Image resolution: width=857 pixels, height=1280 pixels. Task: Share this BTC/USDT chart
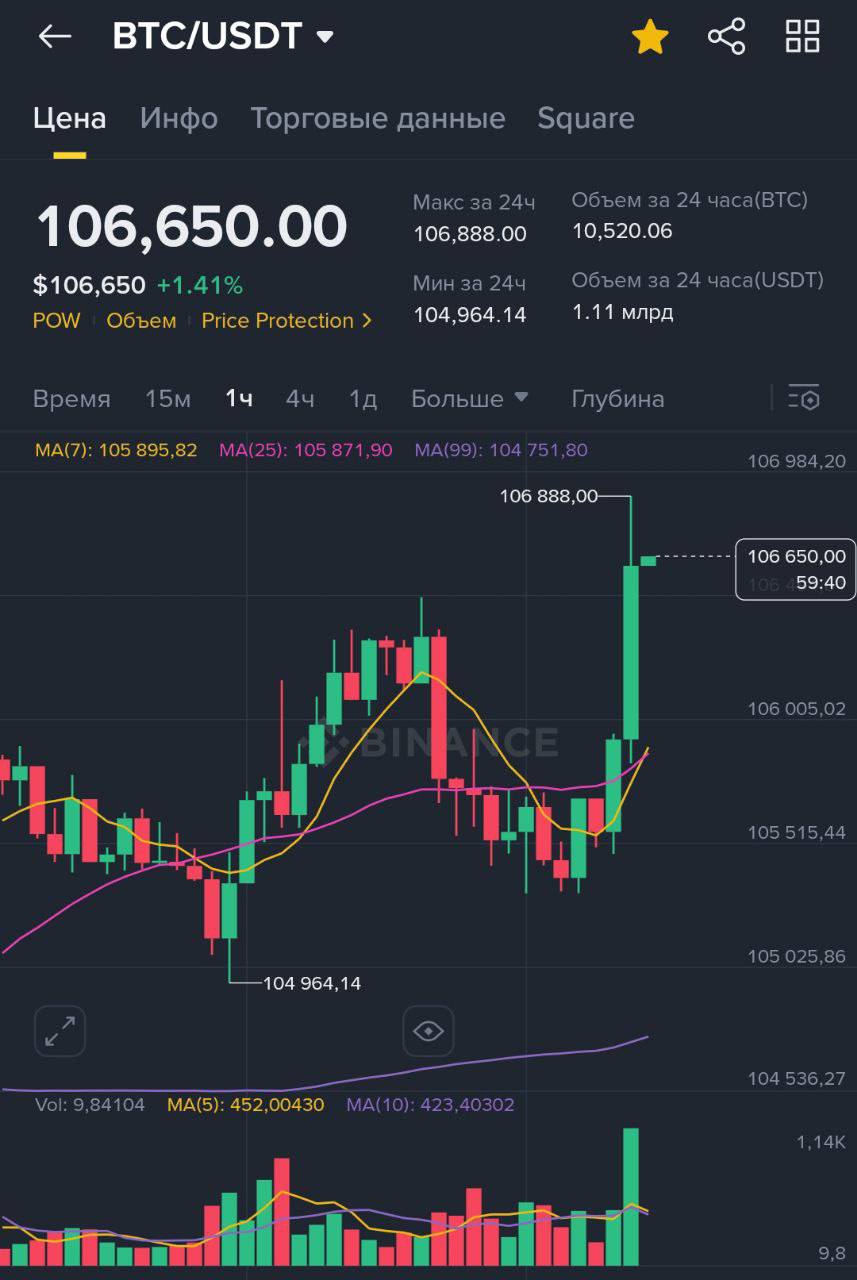(727, 37)
